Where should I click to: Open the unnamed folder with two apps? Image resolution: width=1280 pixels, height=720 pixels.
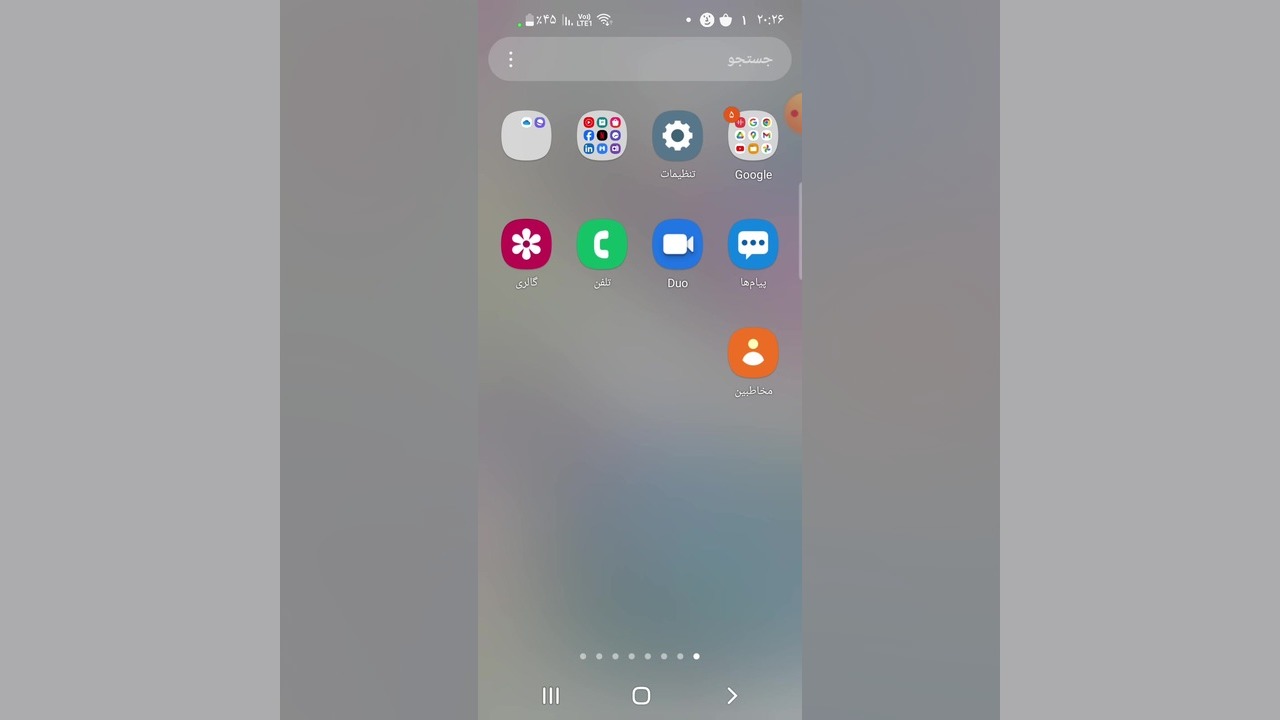coord(526,137)
